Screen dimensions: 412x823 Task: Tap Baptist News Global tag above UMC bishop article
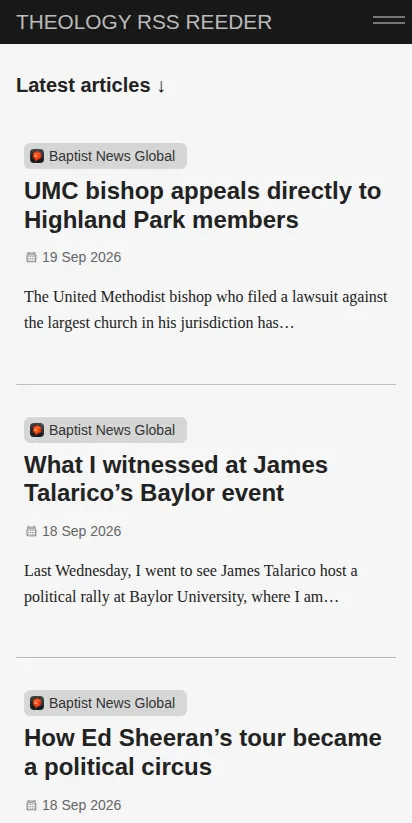(x=105, y=156)
